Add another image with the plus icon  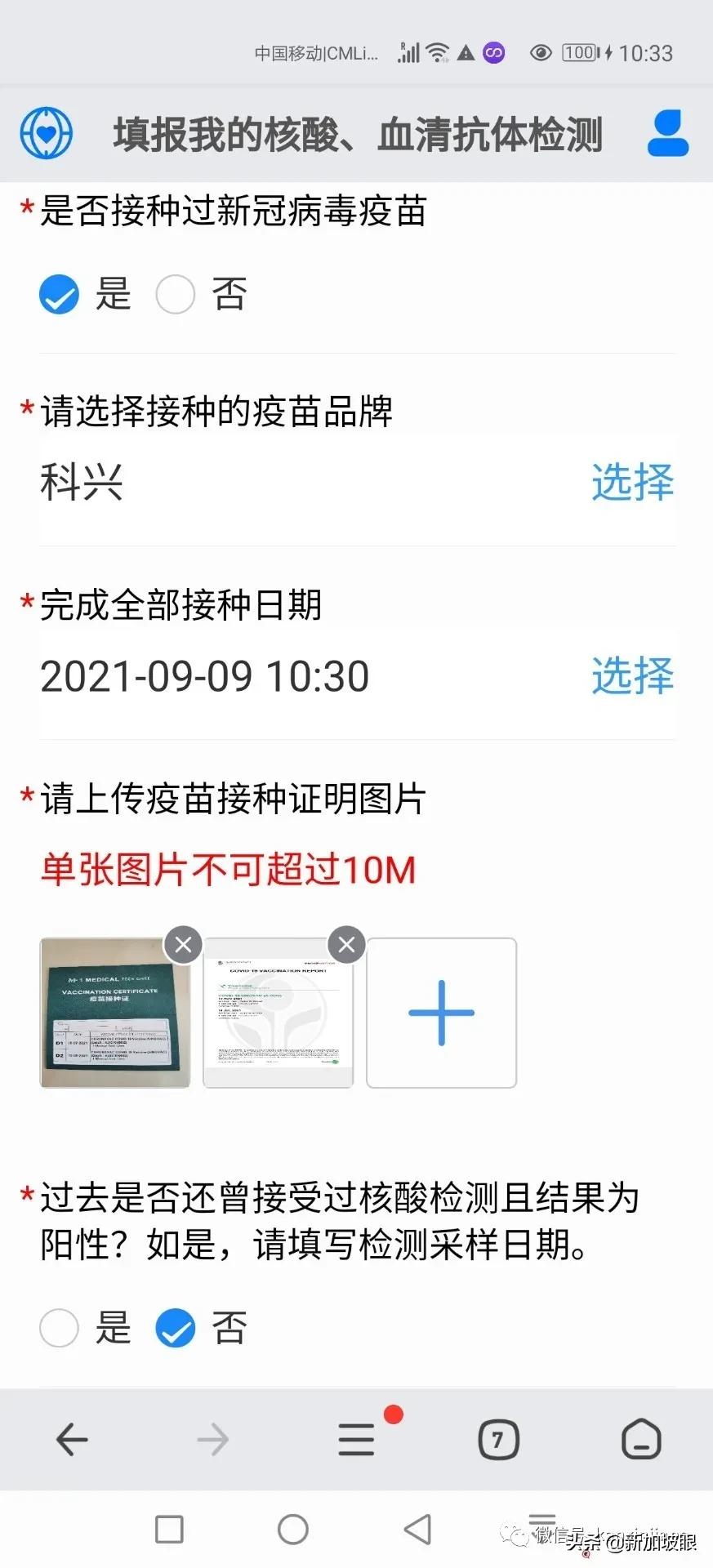440,1013
